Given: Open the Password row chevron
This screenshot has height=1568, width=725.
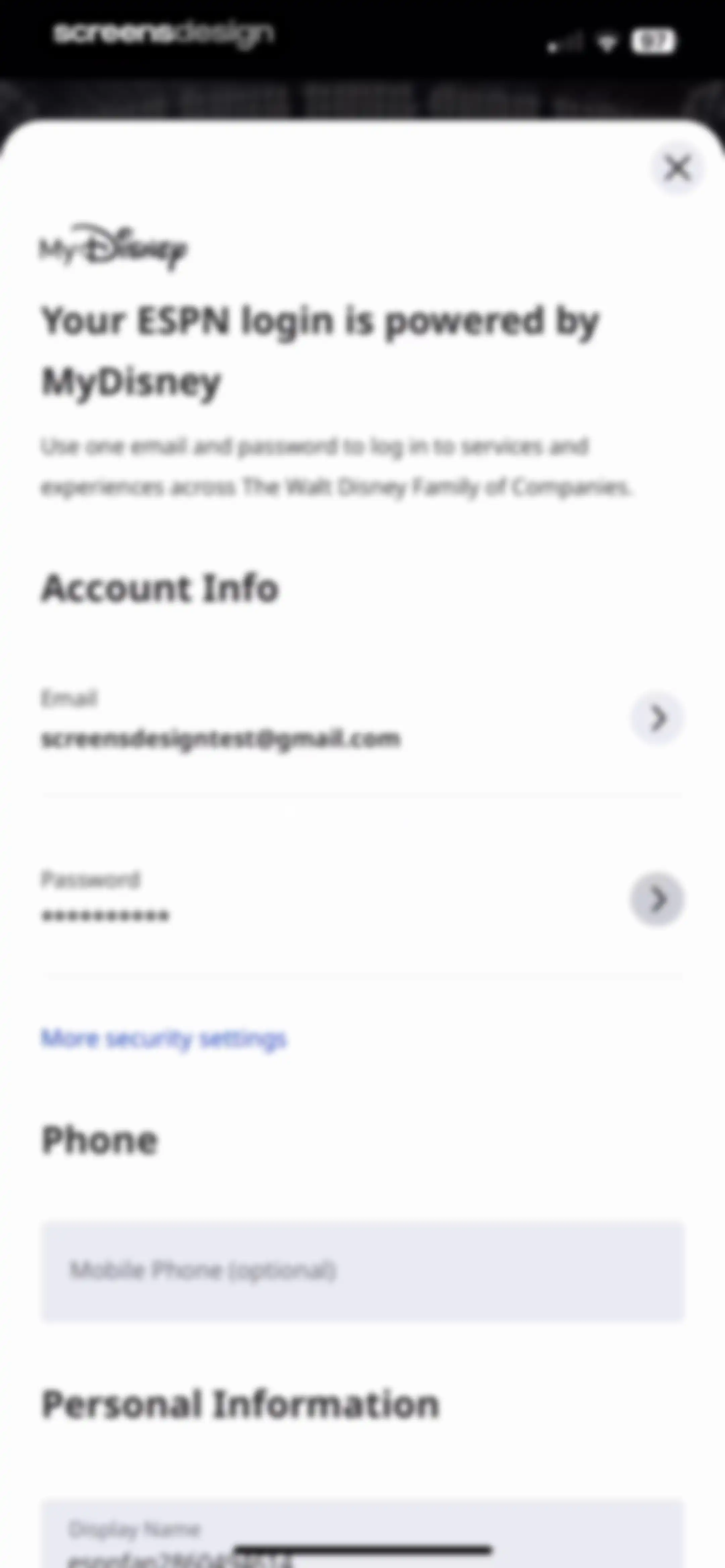Looking at the screenshot, I should [657, 899].
